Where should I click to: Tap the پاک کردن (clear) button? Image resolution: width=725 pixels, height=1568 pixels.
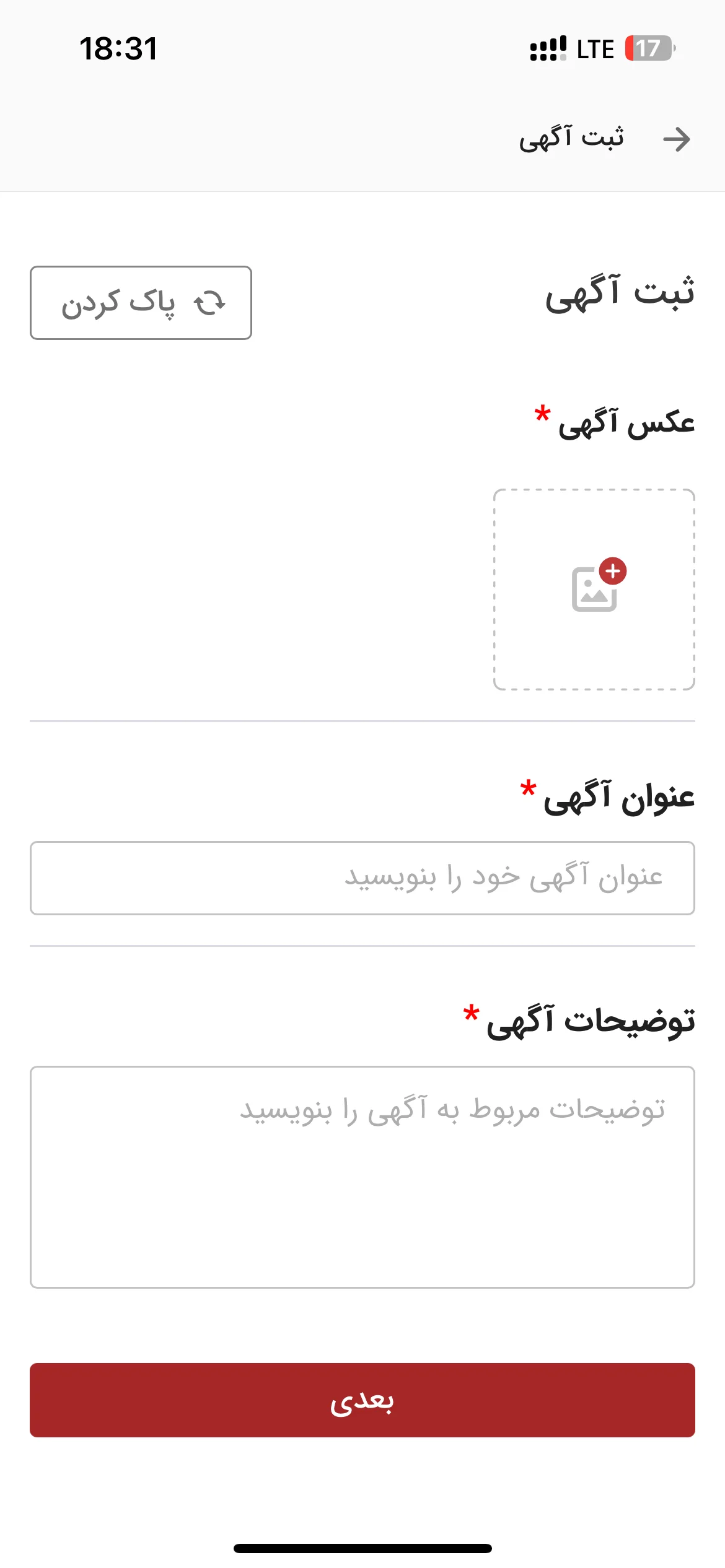tap(141, 303)
